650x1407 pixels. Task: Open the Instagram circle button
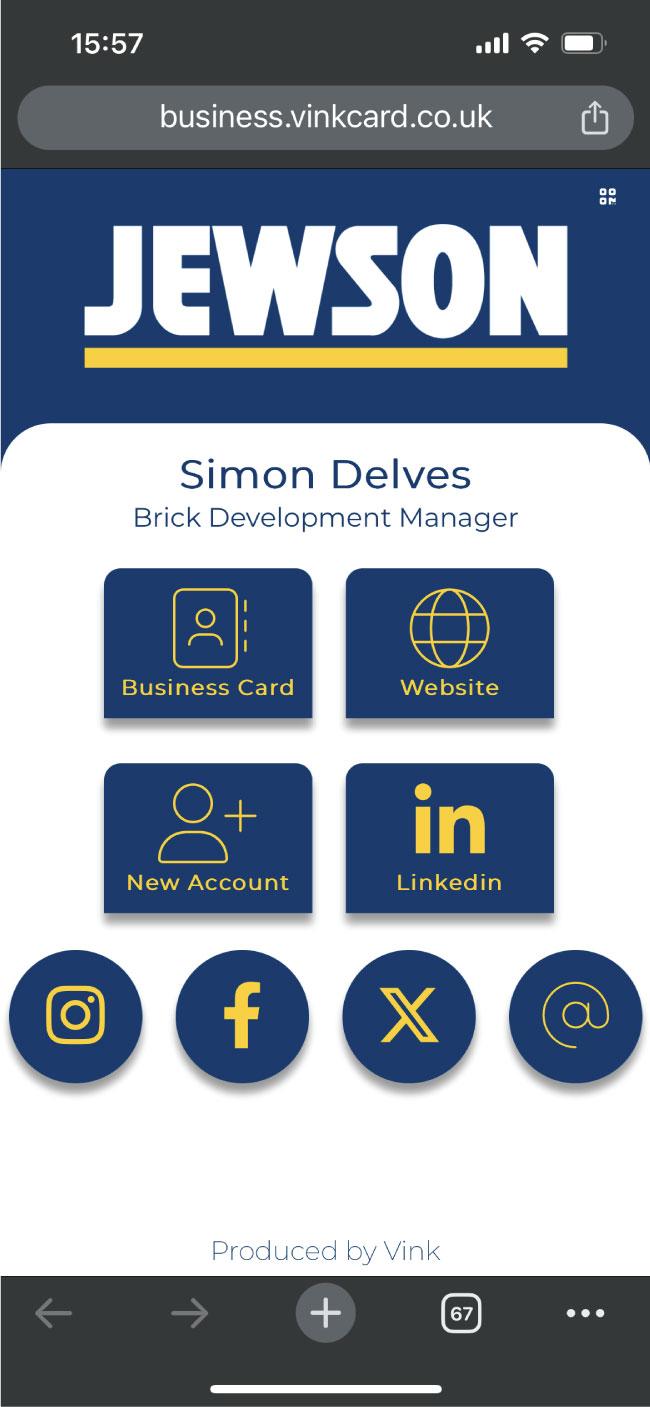pyautogui.click(x=75, y=1015)
